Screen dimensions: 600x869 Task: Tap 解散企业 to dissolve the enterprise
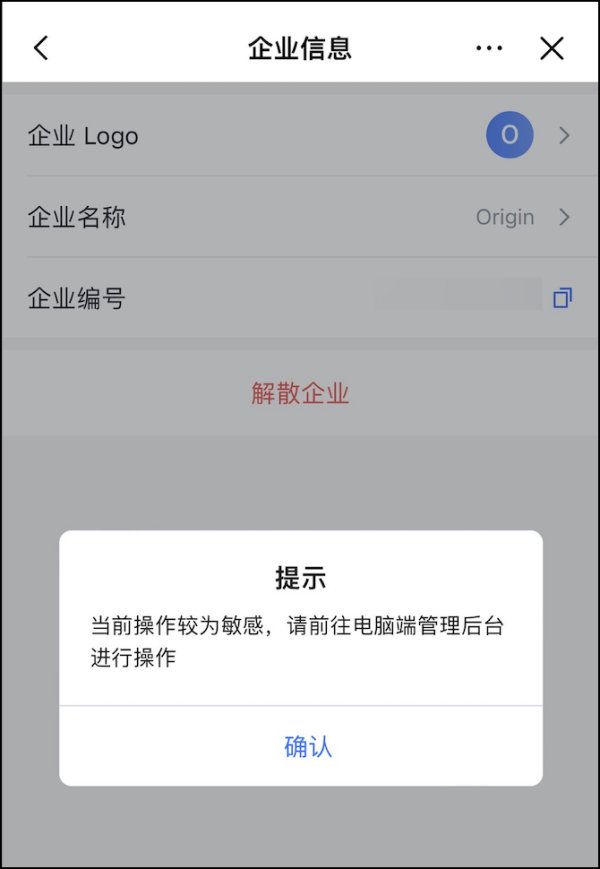point(300,394)
